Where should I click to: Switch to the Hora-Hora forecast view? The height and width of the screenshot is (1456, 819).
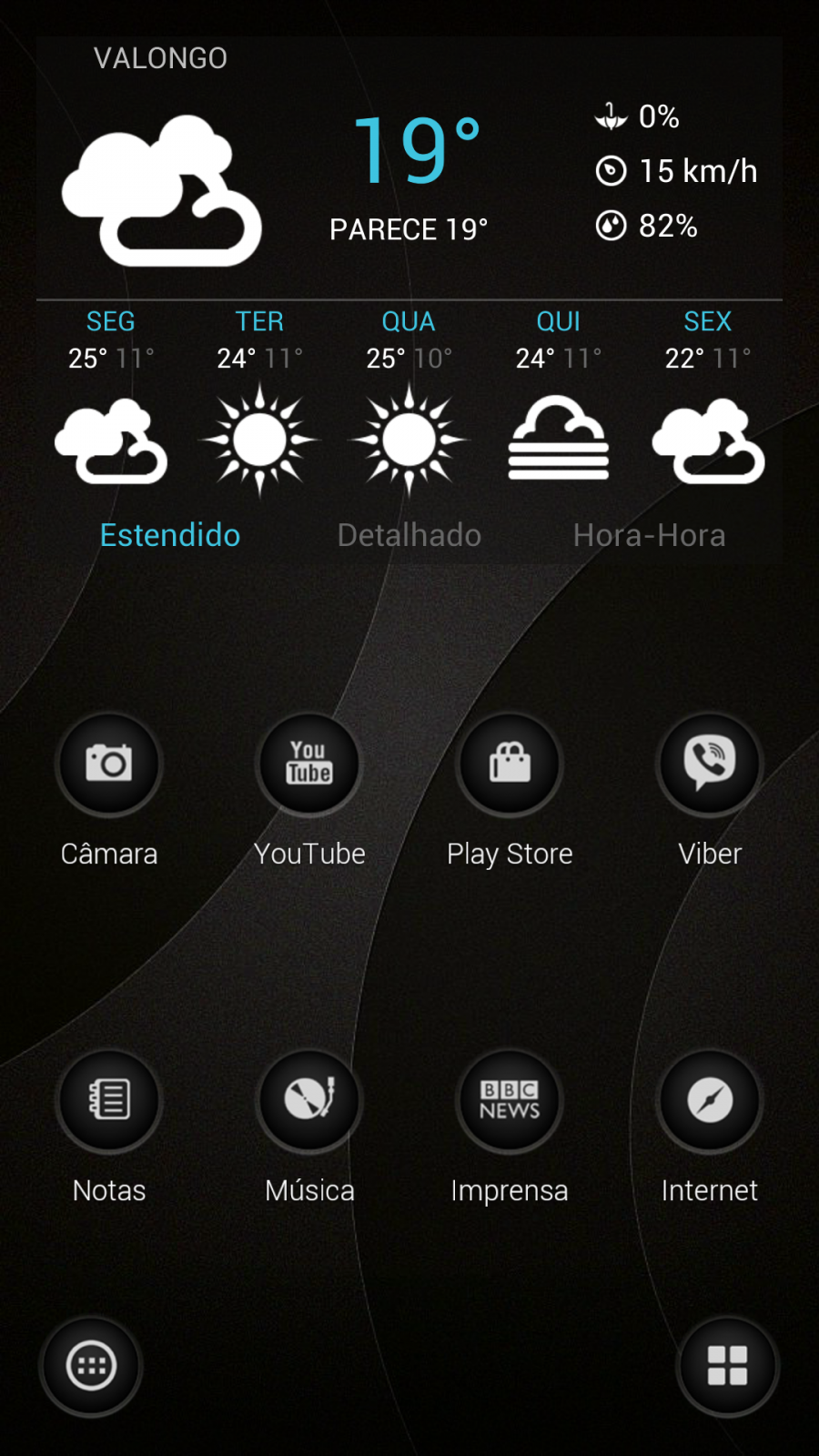pos(650,535)
